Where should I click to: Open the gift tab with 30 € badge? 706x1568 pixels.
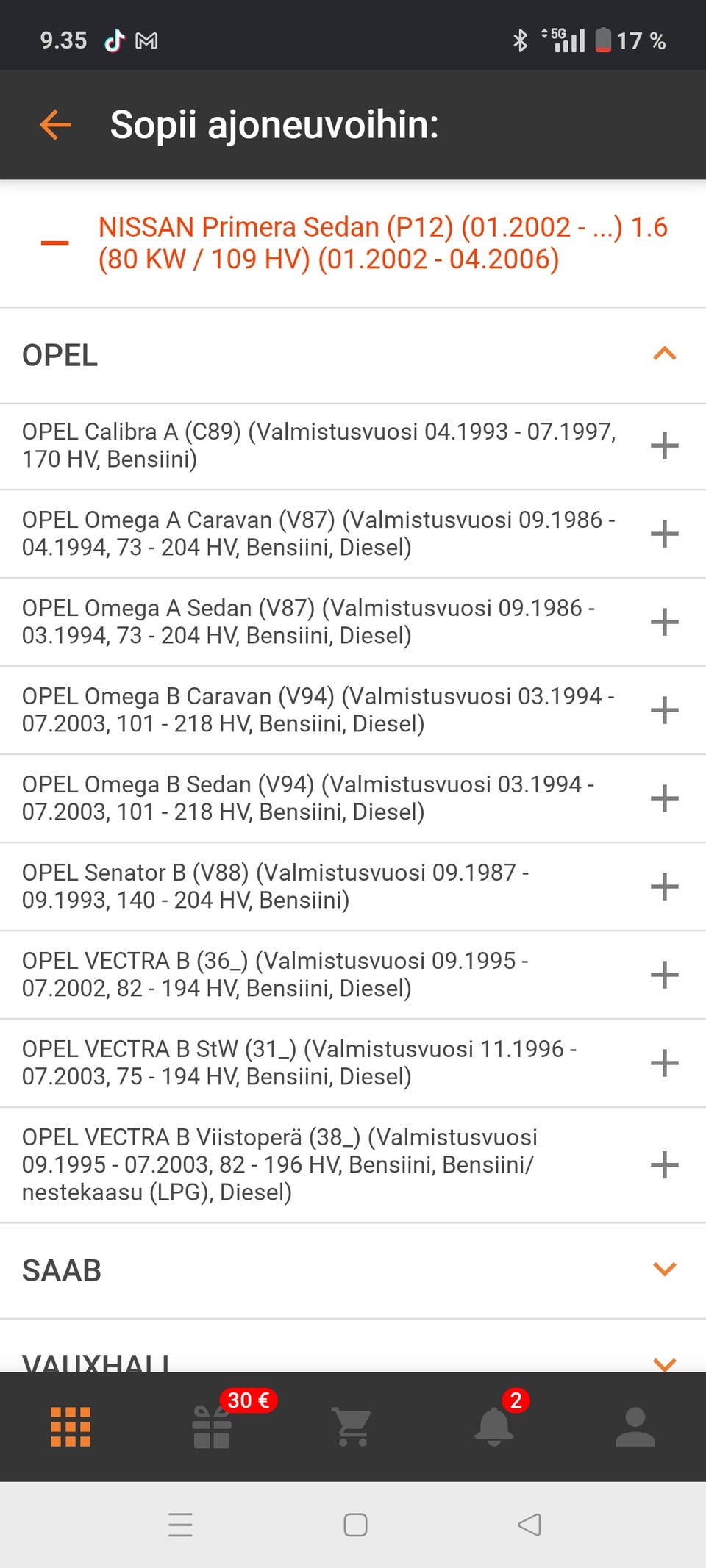[212, 1427]
